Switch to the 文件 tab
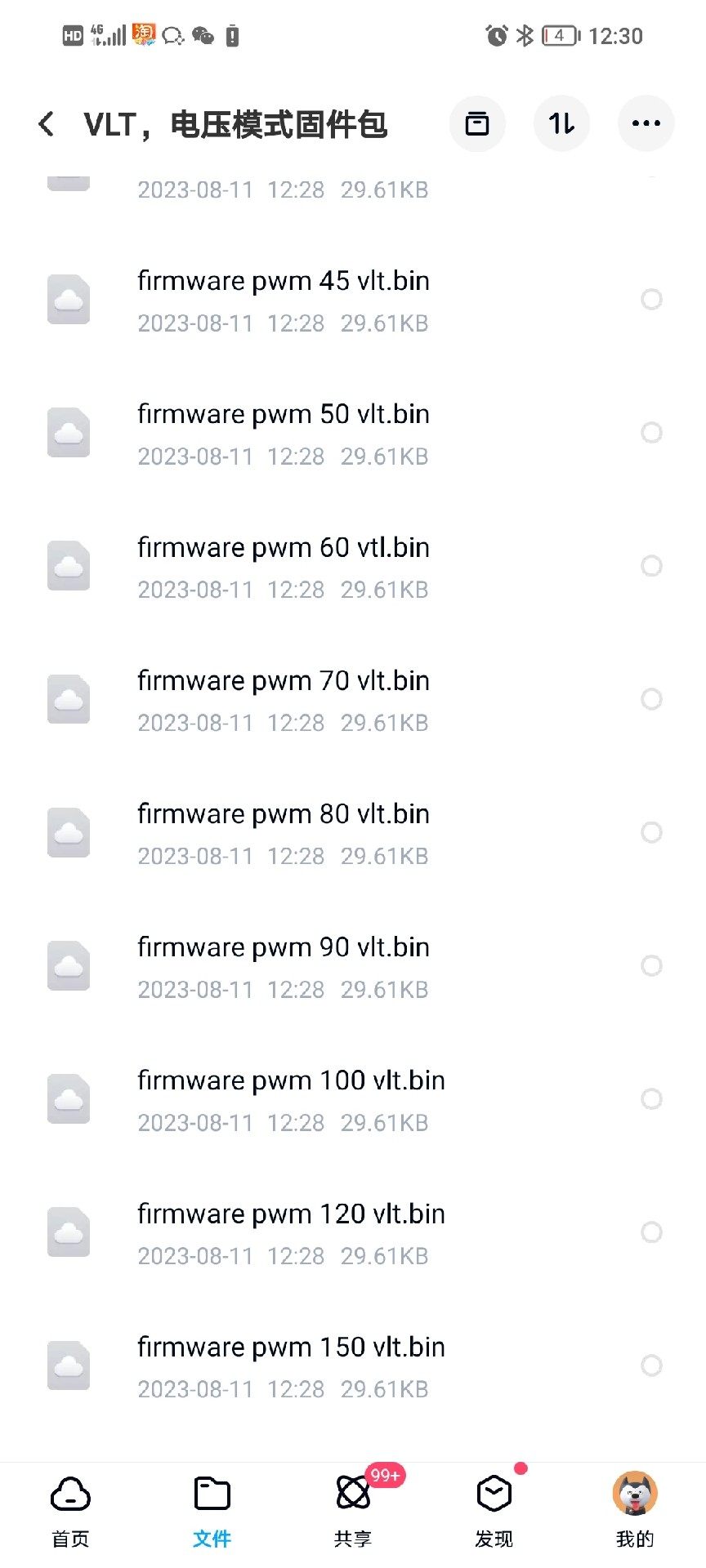Screen dimensions: 706x1568 [x=212, y=1512]
